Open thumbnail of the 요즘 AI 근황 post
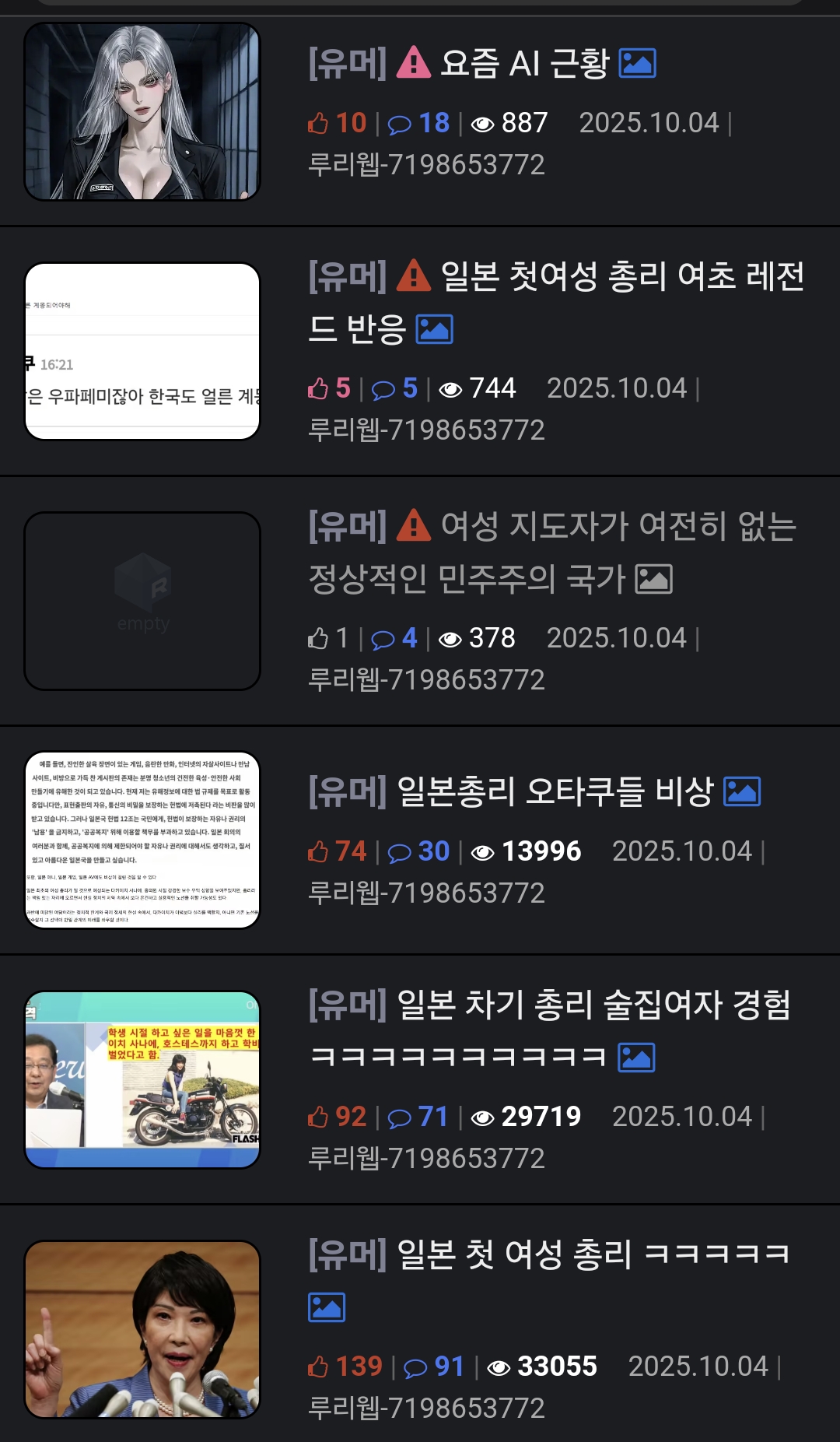 coord(142,112)
